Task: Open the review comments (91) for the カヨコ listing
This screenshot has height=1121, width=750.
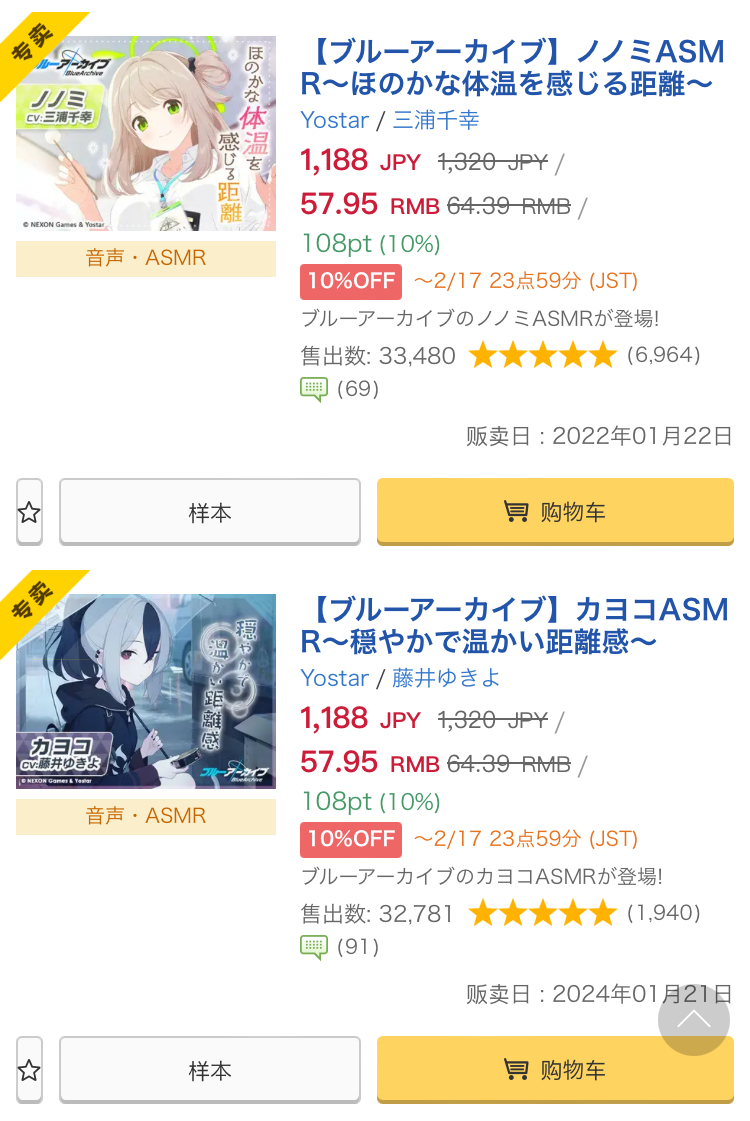Action: (x=340, y=946)
